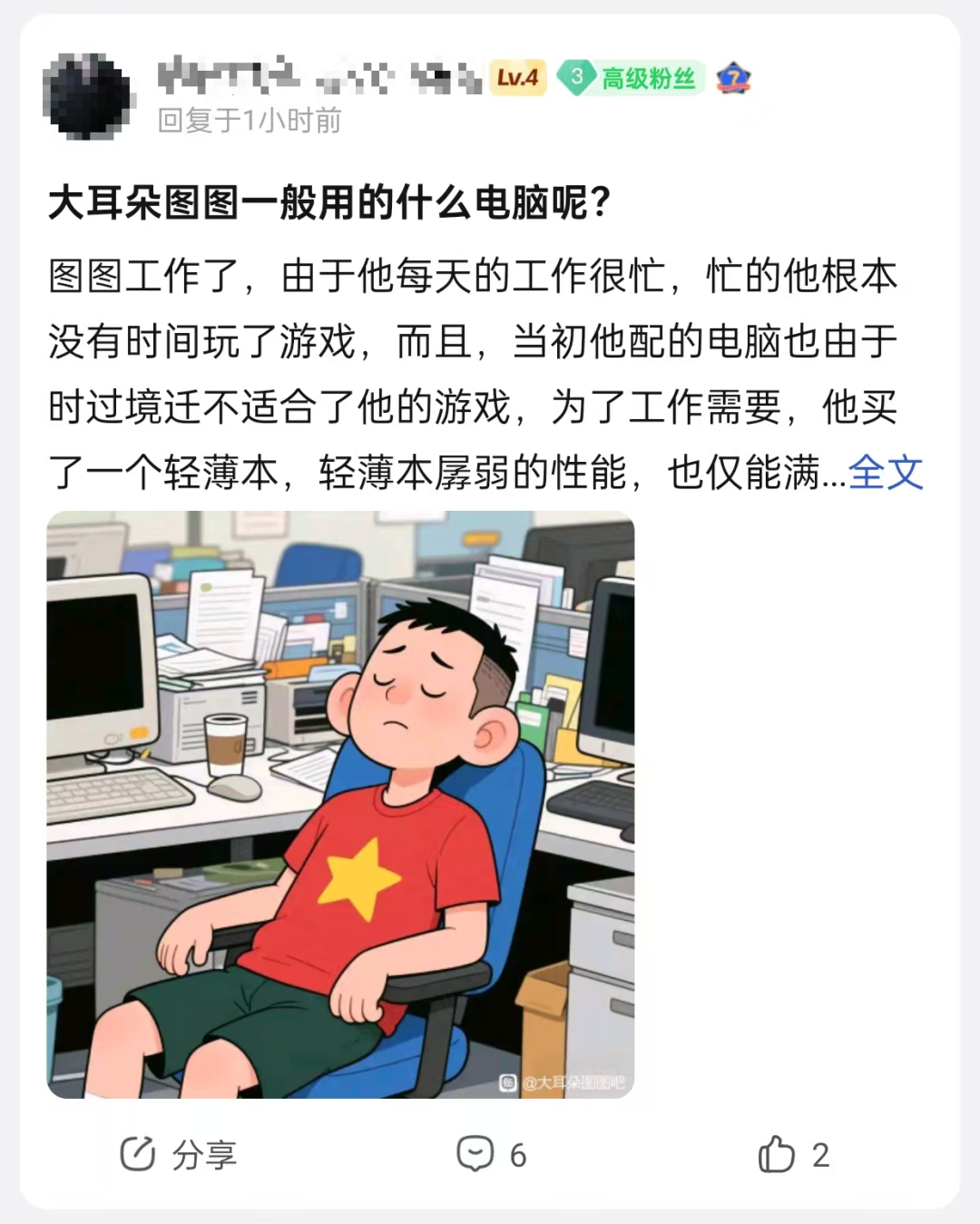
Task: Open the poster's blurred profile avatar
Action: (86, 96)
